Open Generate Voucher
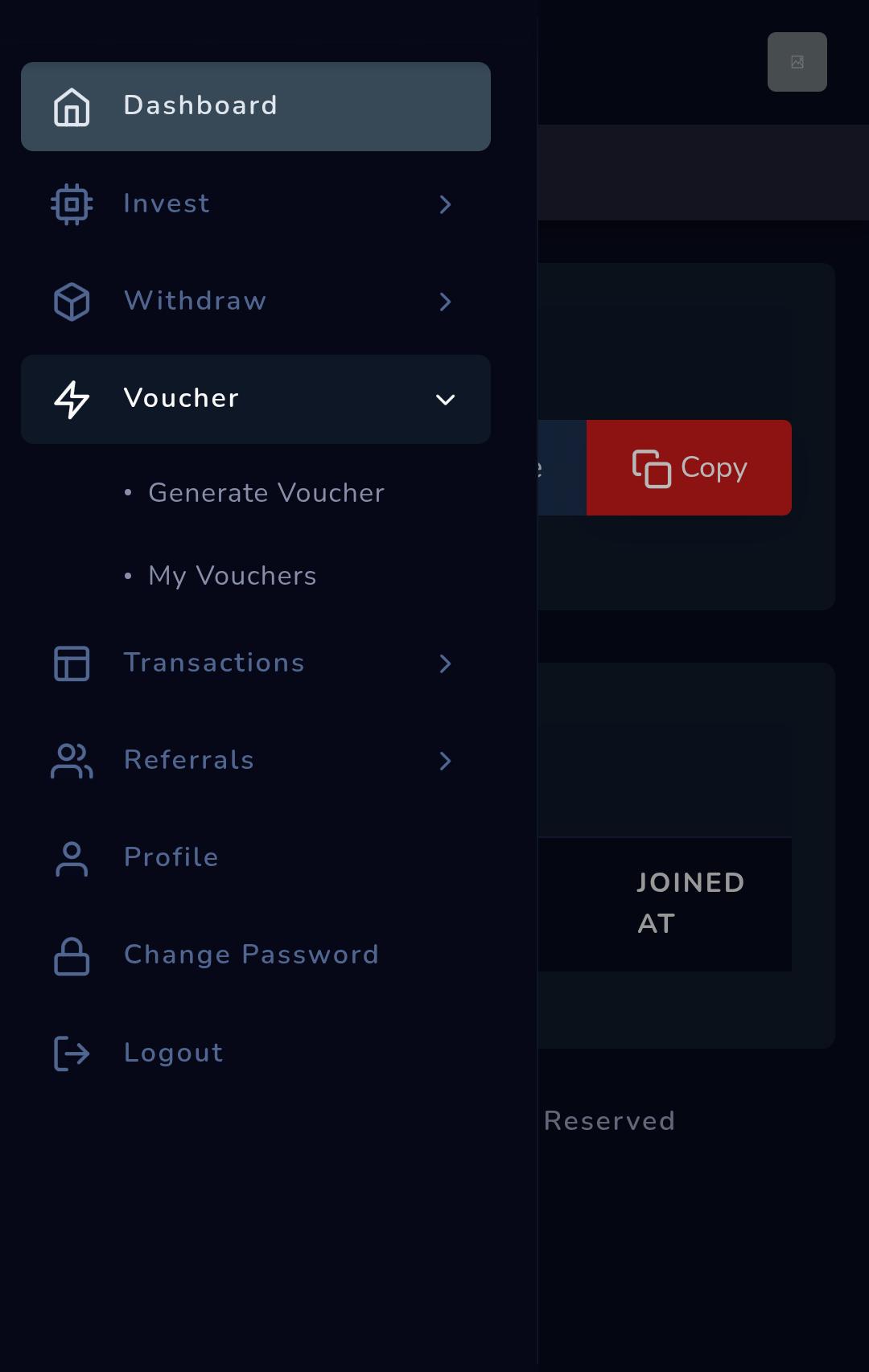Screen dimensions: 869x1372 (266, 493)
